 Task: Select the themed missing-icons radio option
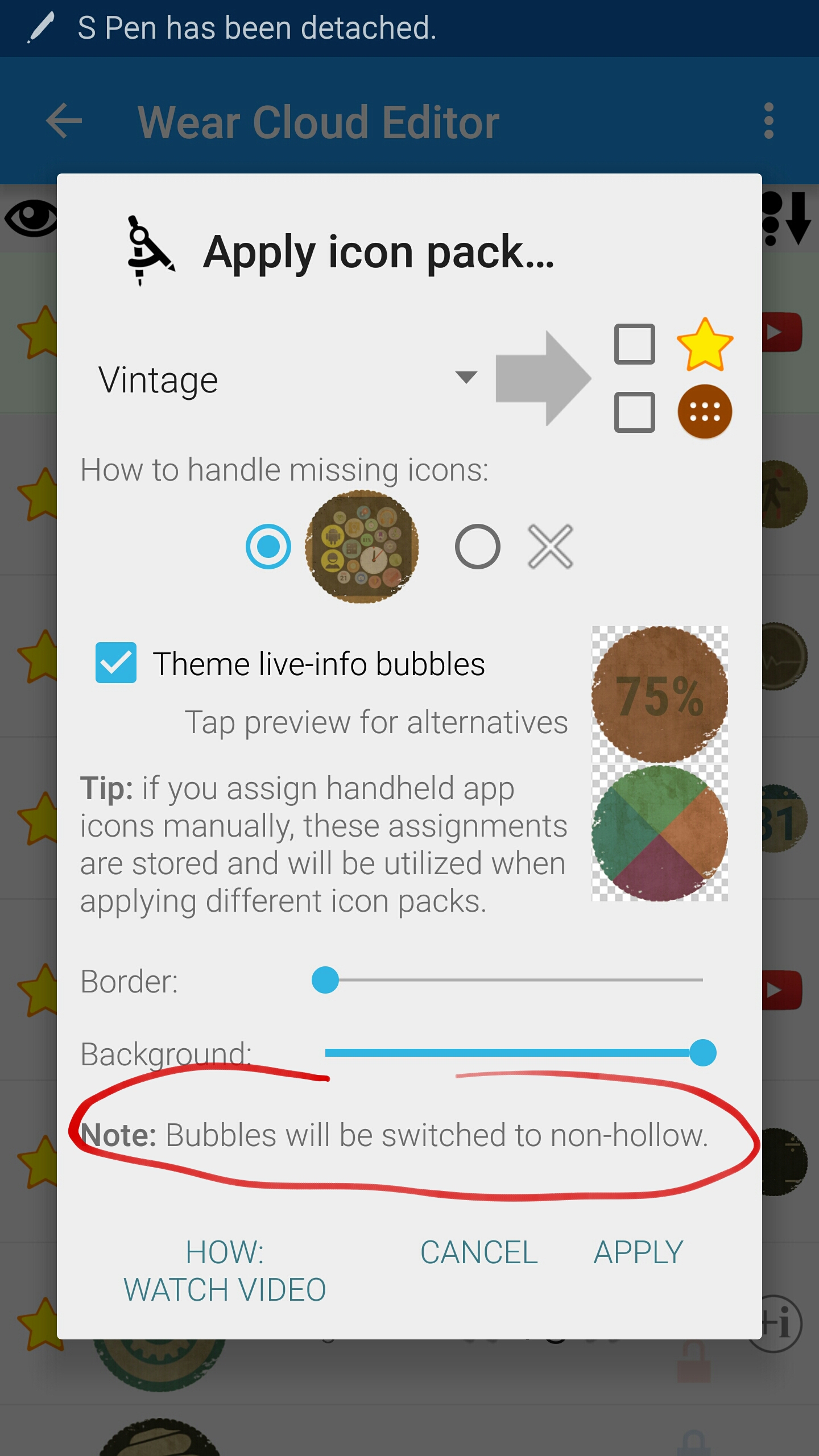coord(268,547)
